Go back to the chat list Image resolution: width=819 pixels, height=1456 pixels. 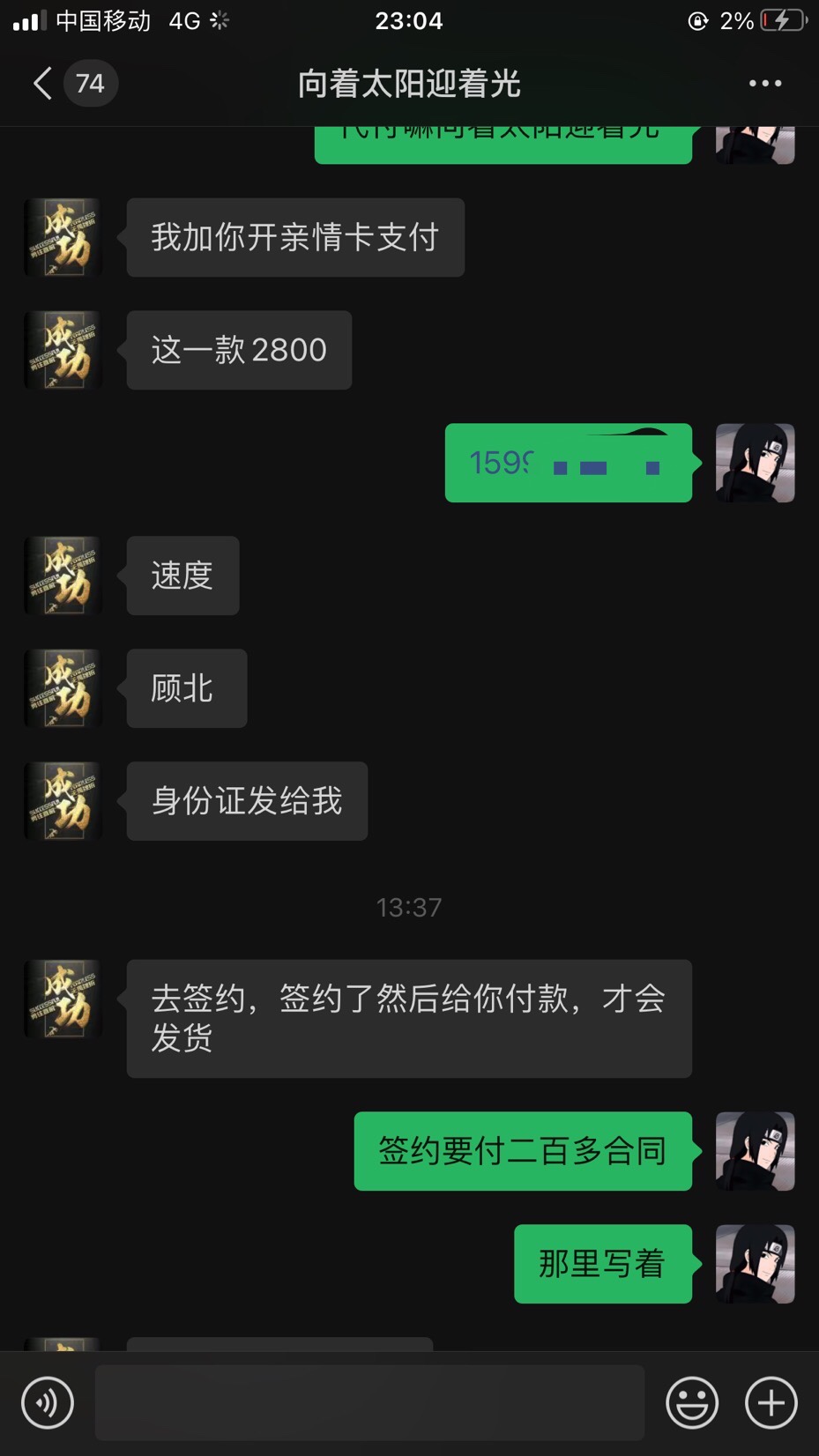point(42,84)
